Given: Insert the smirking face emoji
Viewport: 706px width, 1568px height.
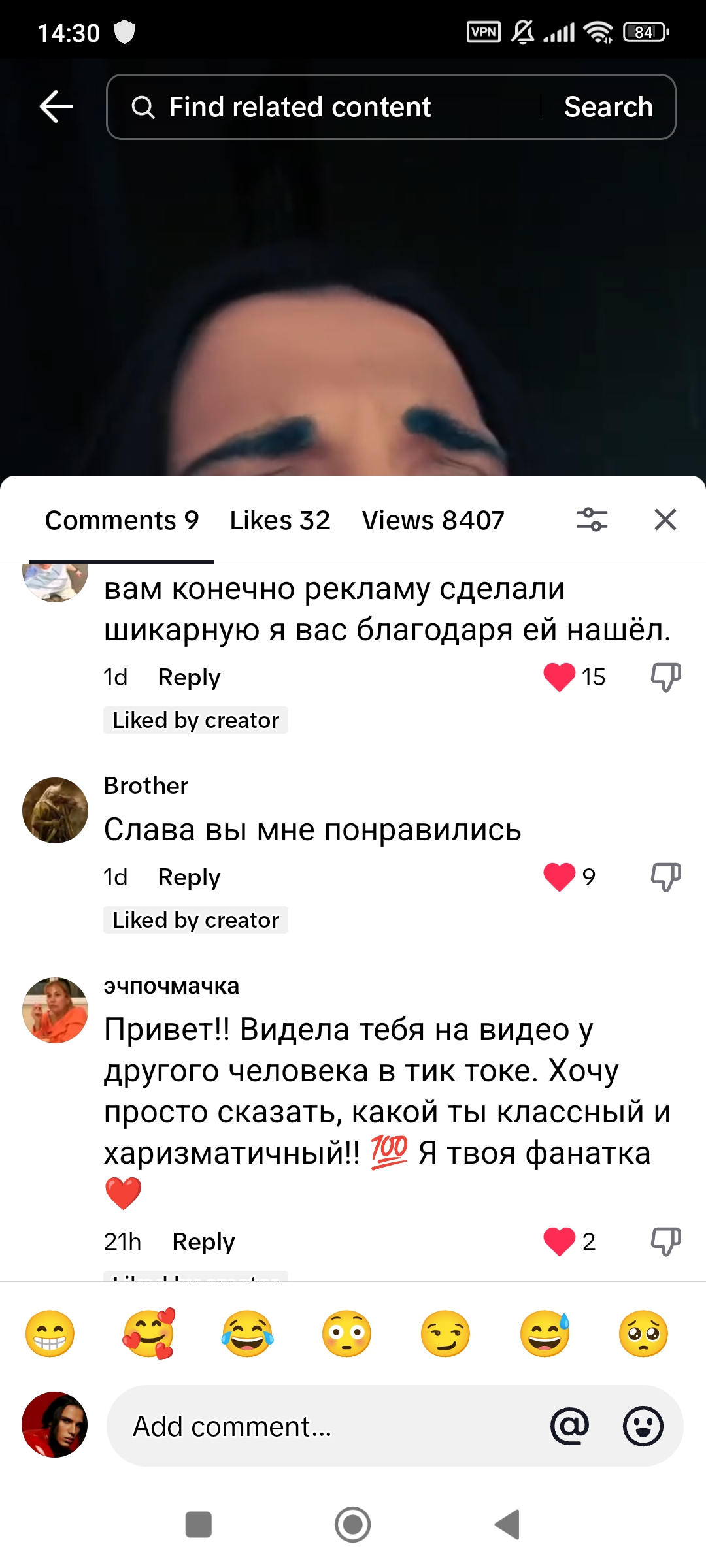Looking at the screenshot, I should [445, 1333].
